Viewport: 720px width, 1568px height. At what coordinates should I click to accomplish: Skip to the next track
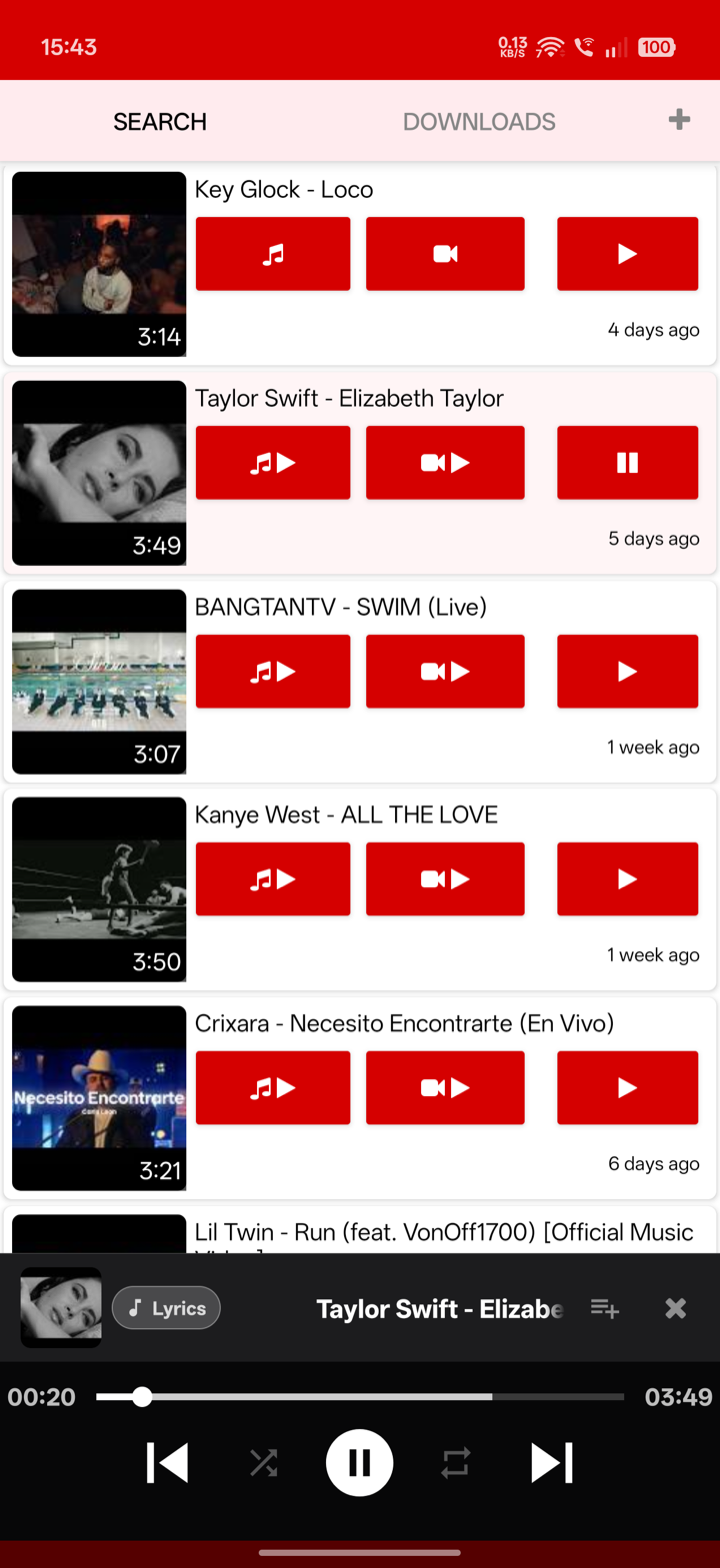coord(552,1462)
